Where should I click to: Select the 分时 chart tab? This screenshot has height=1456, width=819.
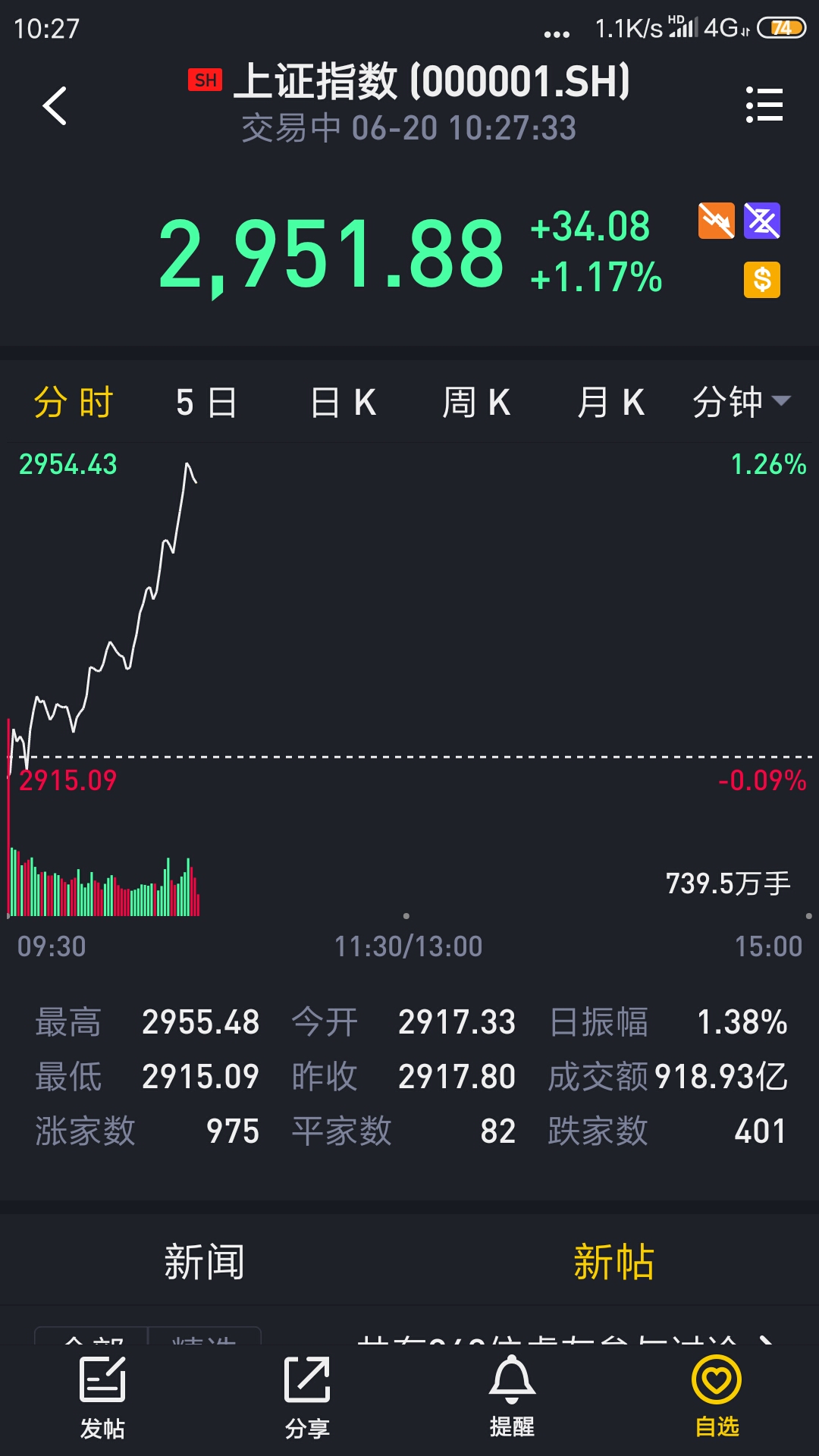[x=74, y=402]
